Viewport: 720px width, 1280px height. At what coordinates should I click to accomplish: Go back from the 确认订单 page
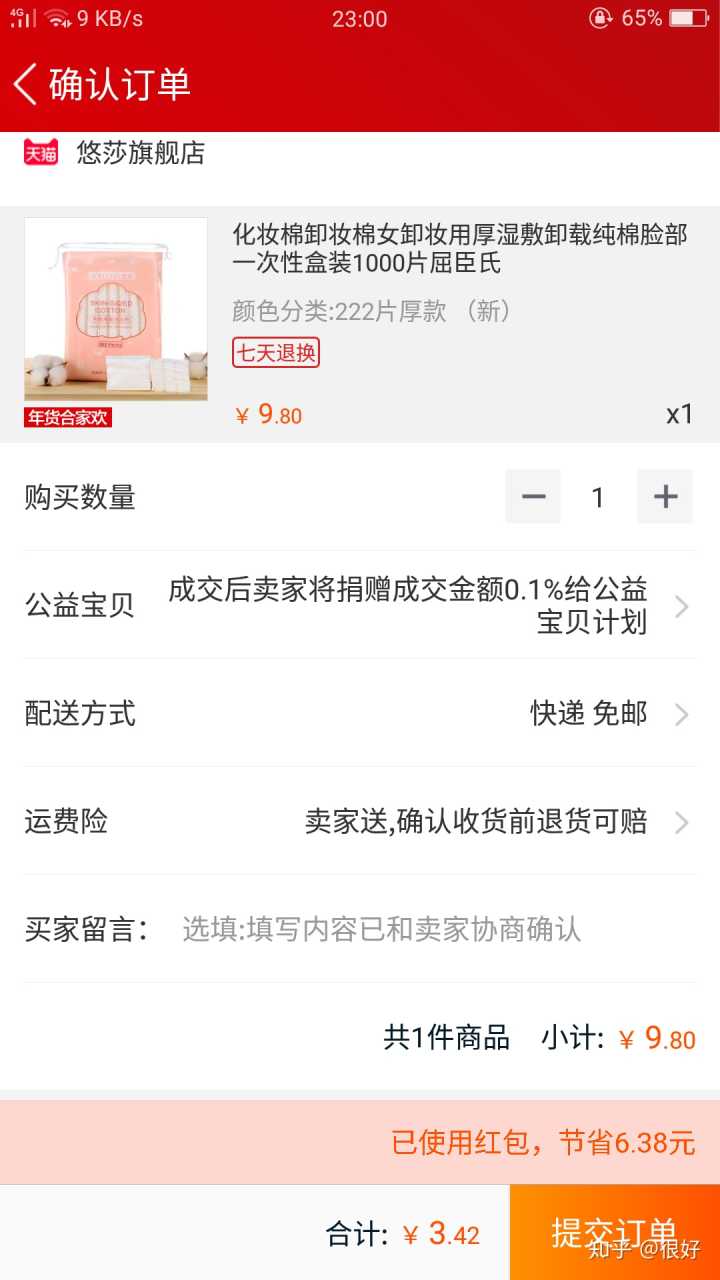(x=27, y=84)
